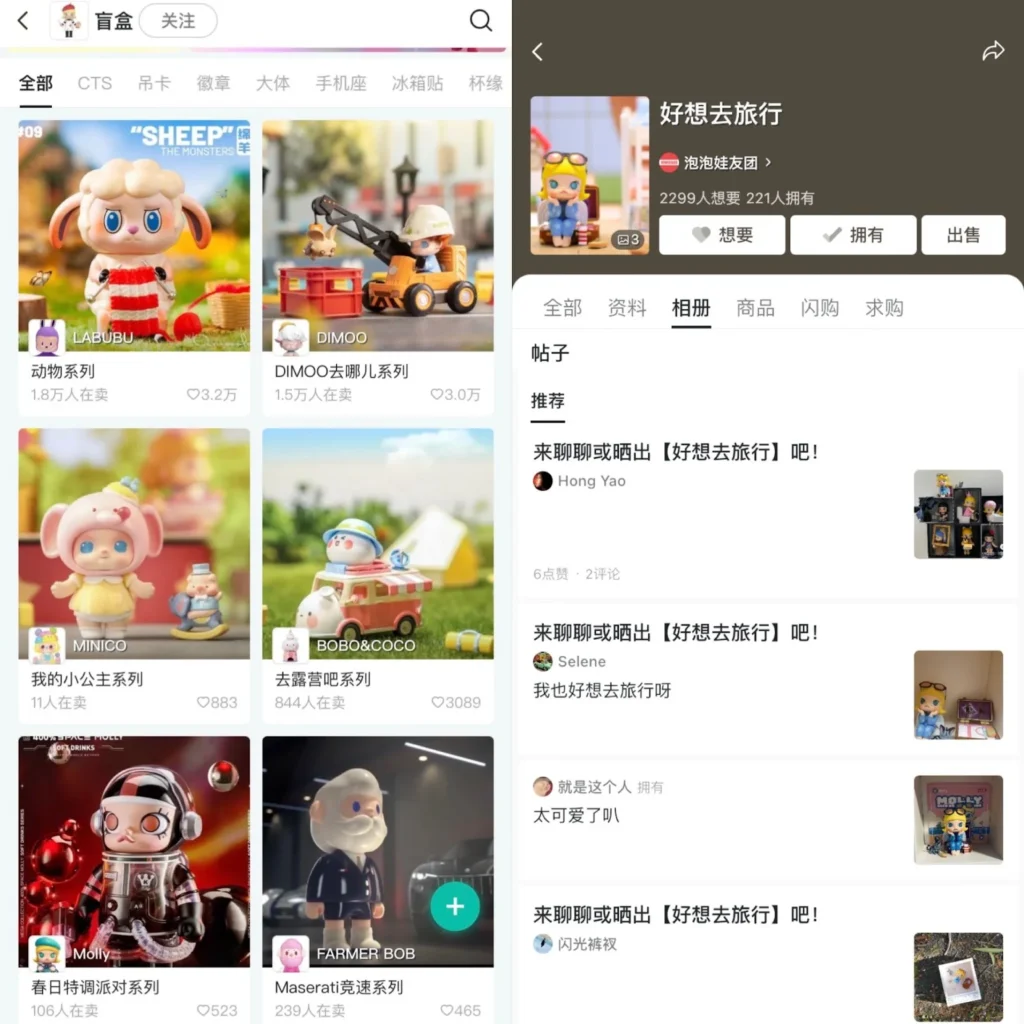Open the 去露营吧系列 card
This screenshot has width=1024, height=1024.
(x=378, y=572)
